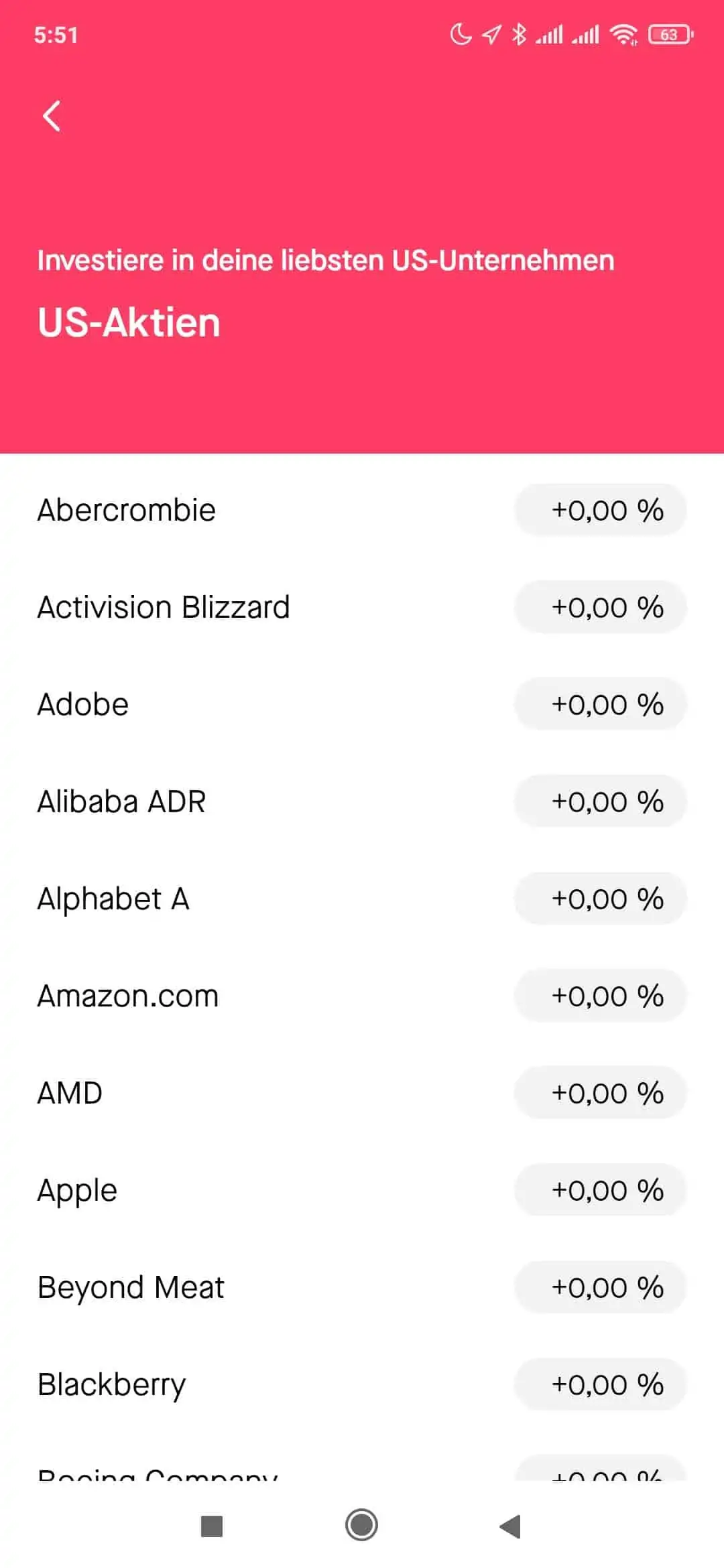Open the Apple stock

(362, 1190)
